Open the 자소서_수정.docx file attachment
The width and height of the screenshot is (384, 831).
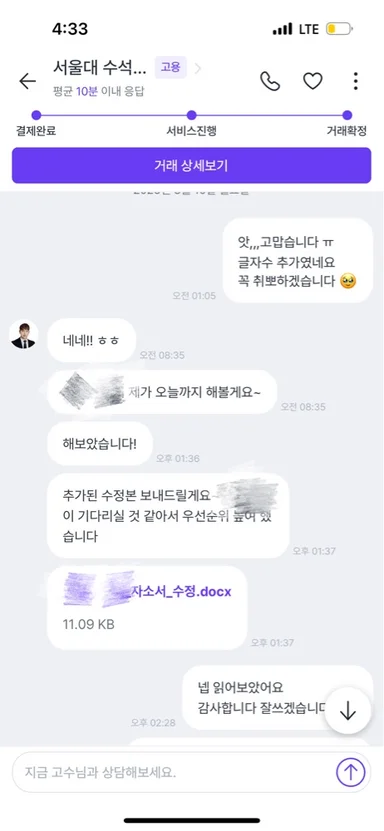point(147,607)
